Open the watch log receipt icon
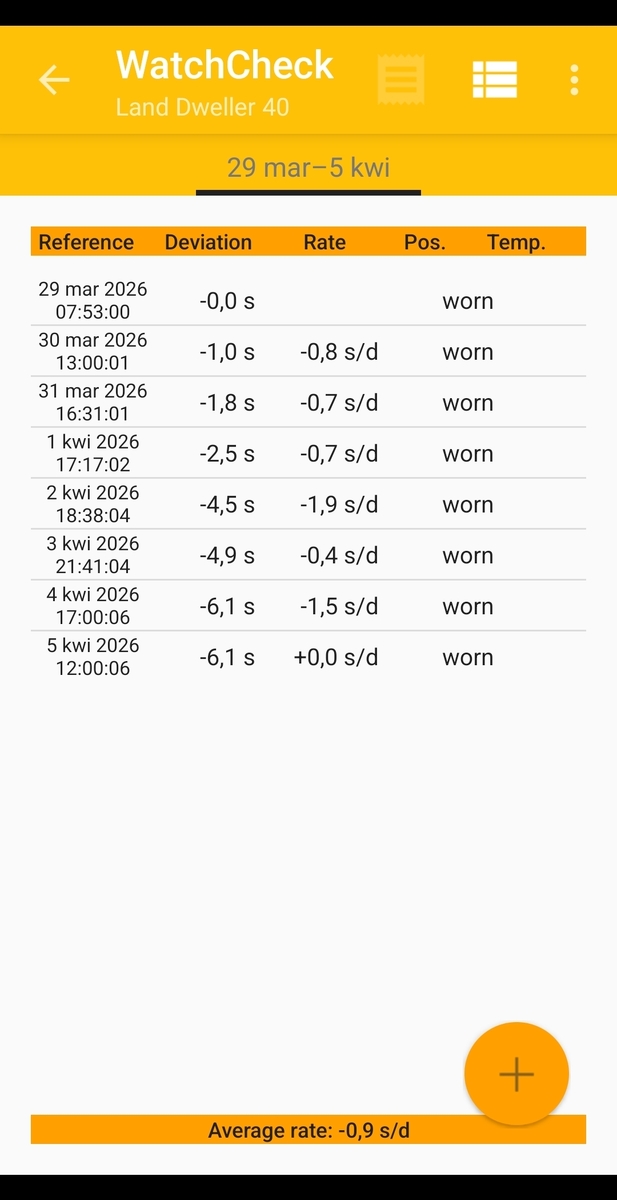The image size is (617, 1200). 400,79
